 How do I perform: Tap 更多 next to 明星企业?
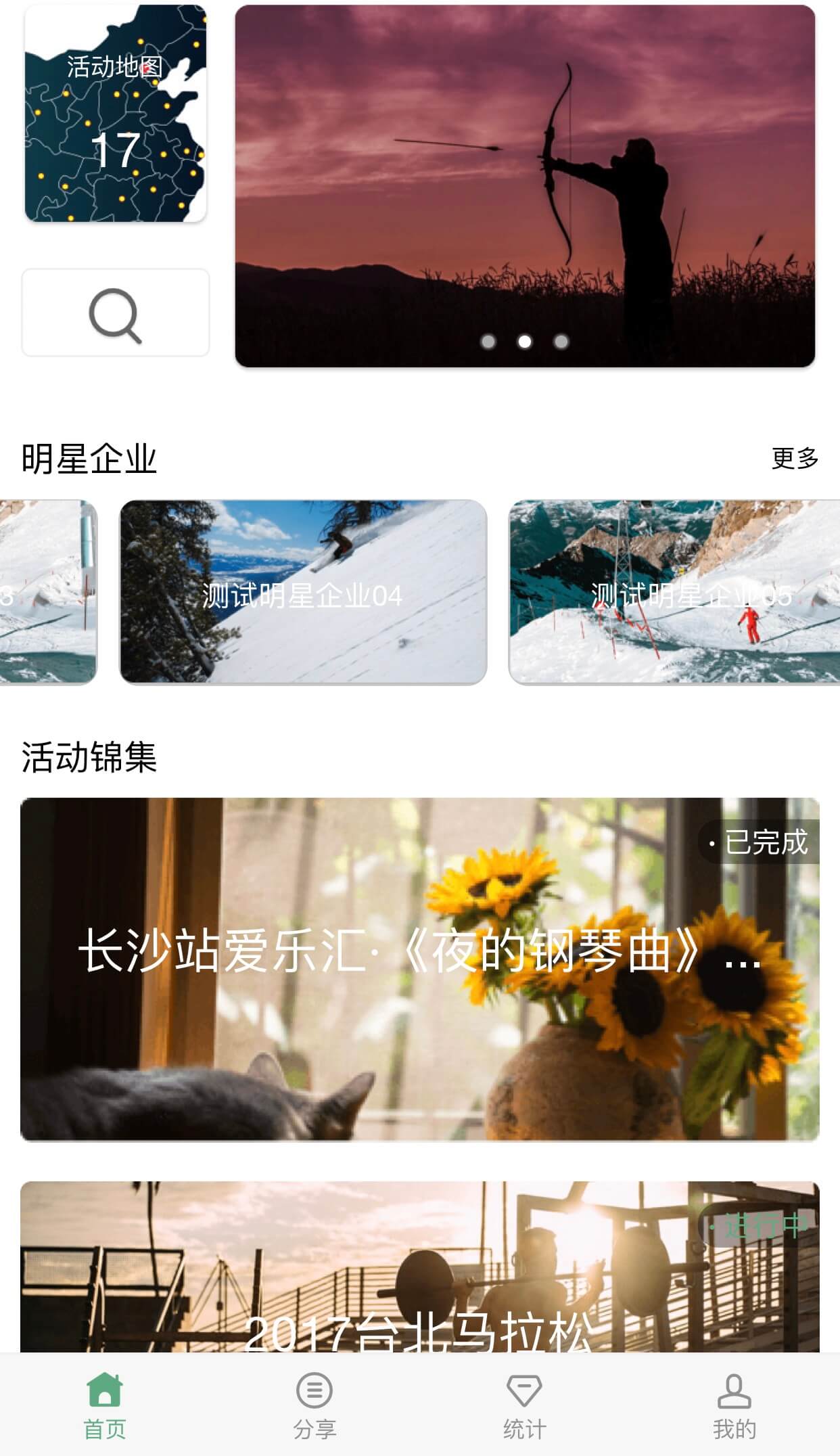point(795,458)
